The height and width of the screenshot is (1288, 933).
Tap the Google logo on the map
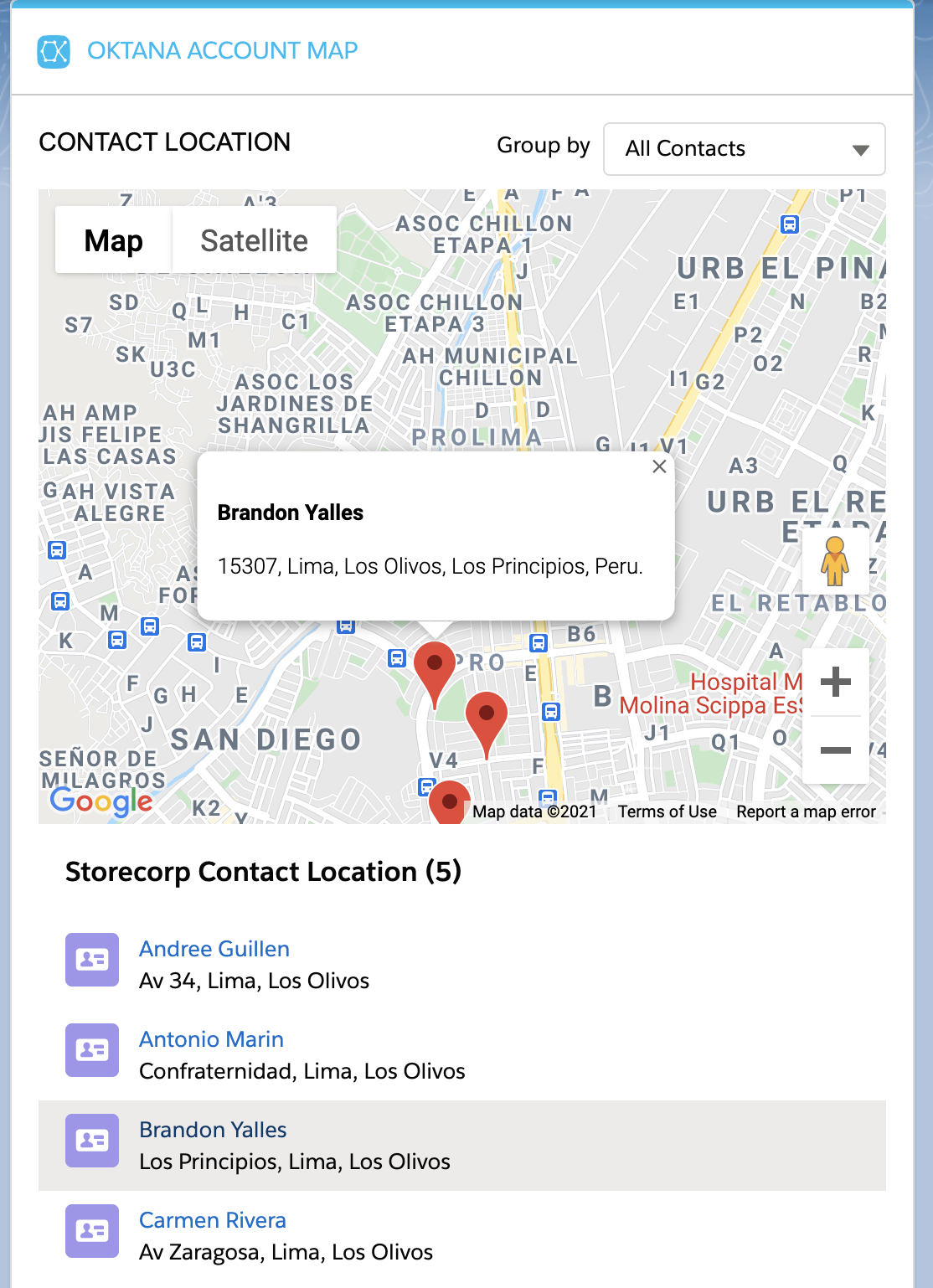click(101, 801)
